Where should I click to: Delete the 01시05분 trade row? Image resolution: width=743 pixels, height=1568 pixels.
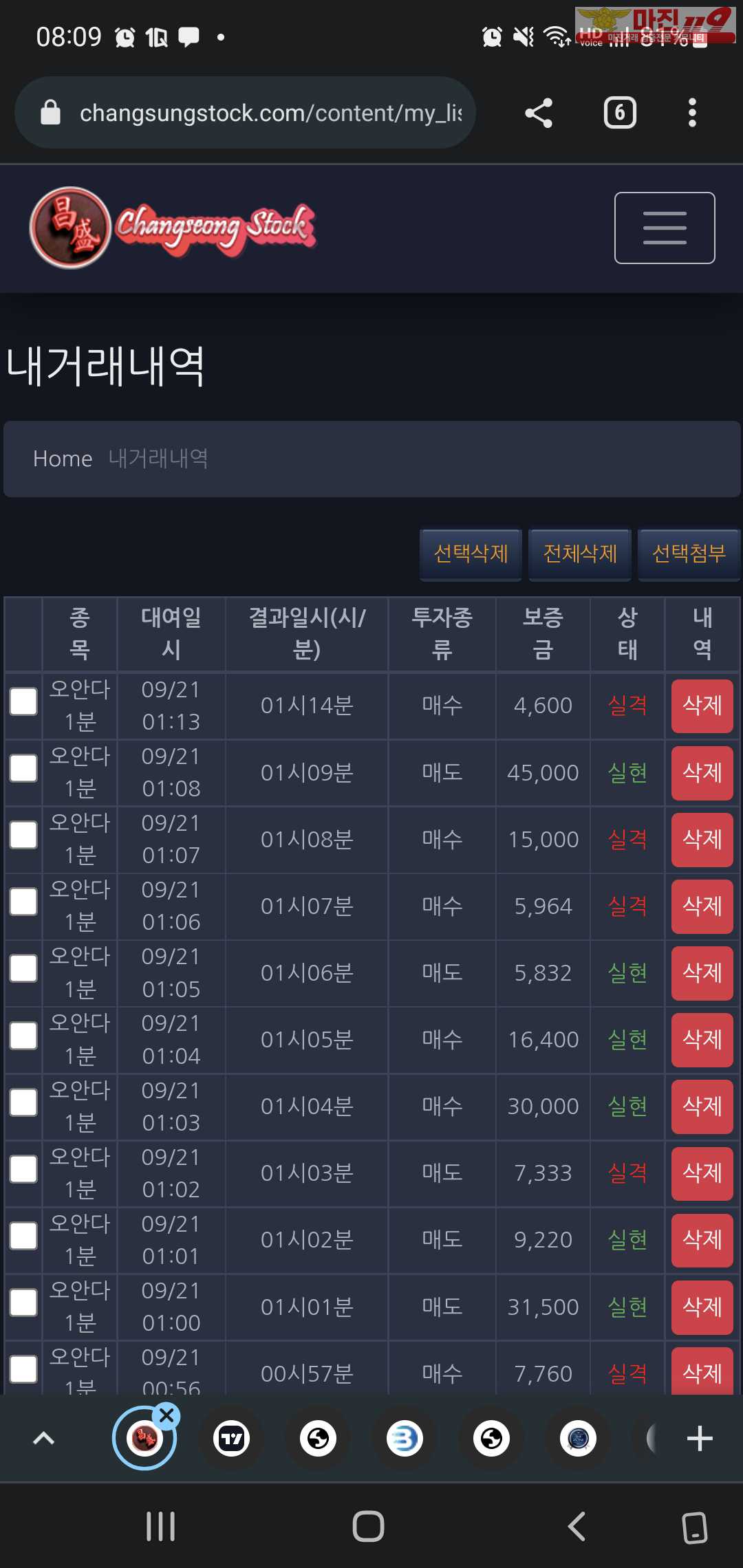click(702, 1040)
